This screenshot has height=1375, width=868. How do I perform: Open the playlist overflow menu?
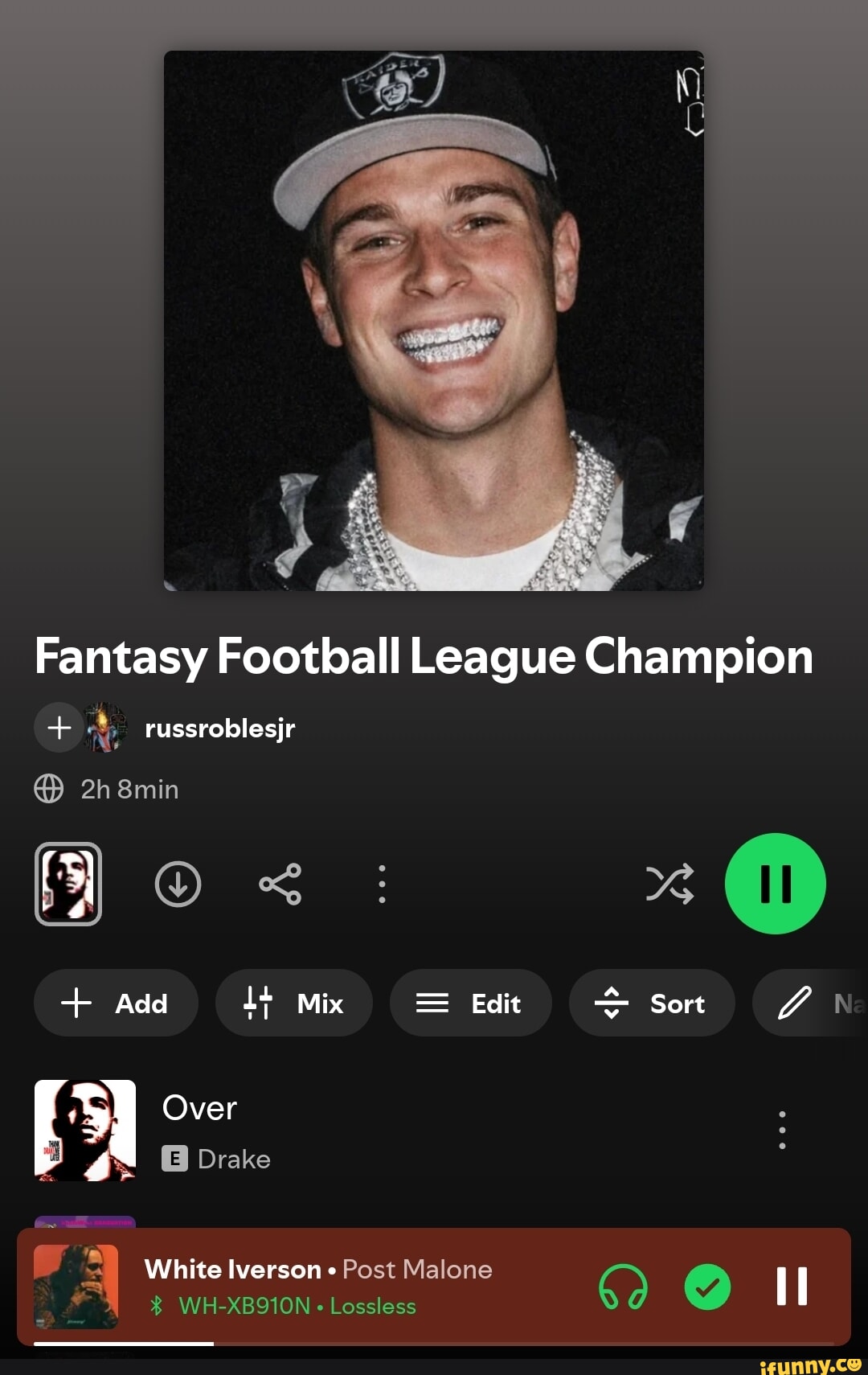pos(382,884)
